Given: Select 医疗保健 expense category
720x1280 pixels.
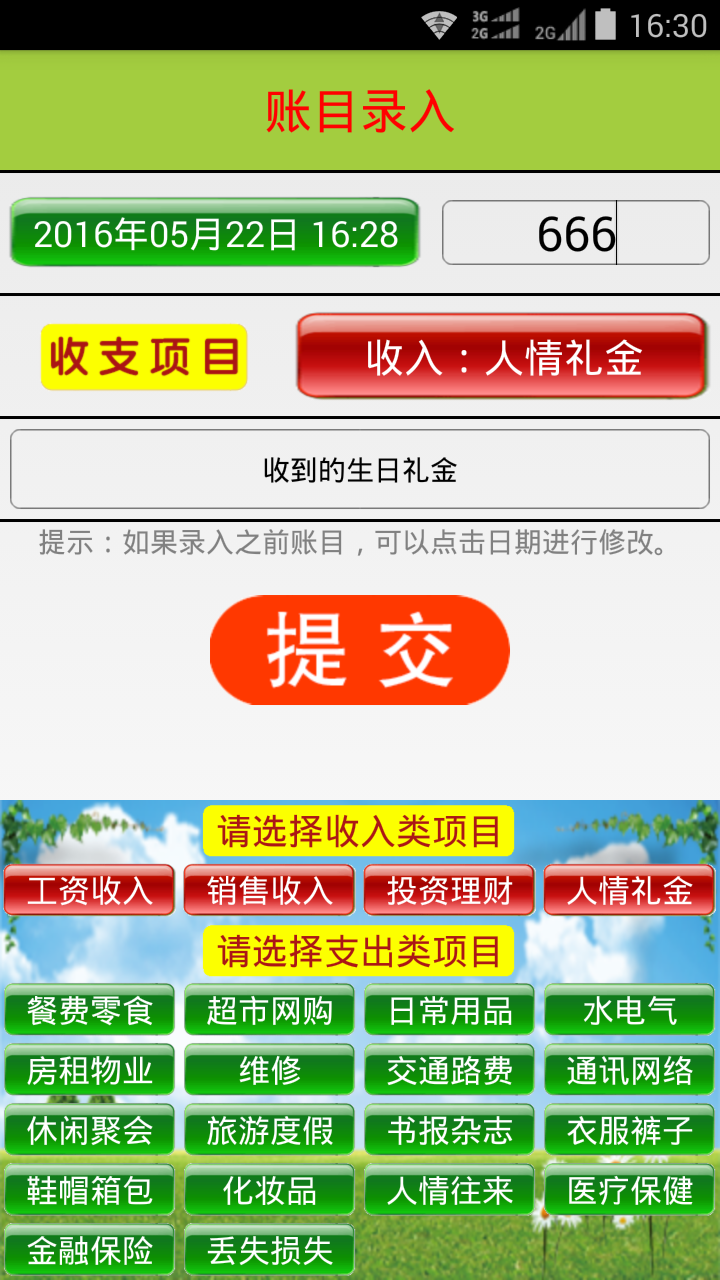Looking at the screenshot, I should (629, 1190).
